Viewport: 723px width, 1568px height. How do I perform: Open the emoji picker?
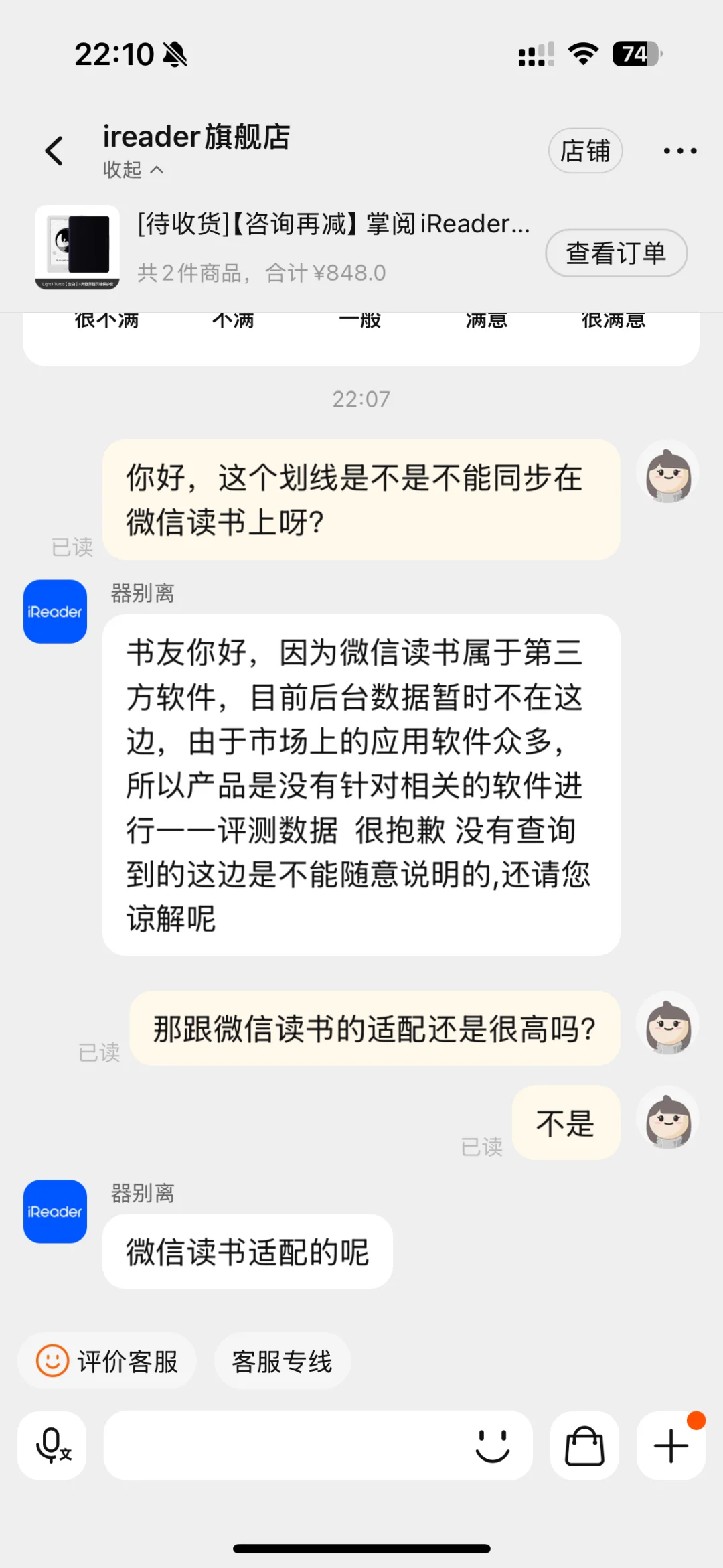[x=492, y=1445]
